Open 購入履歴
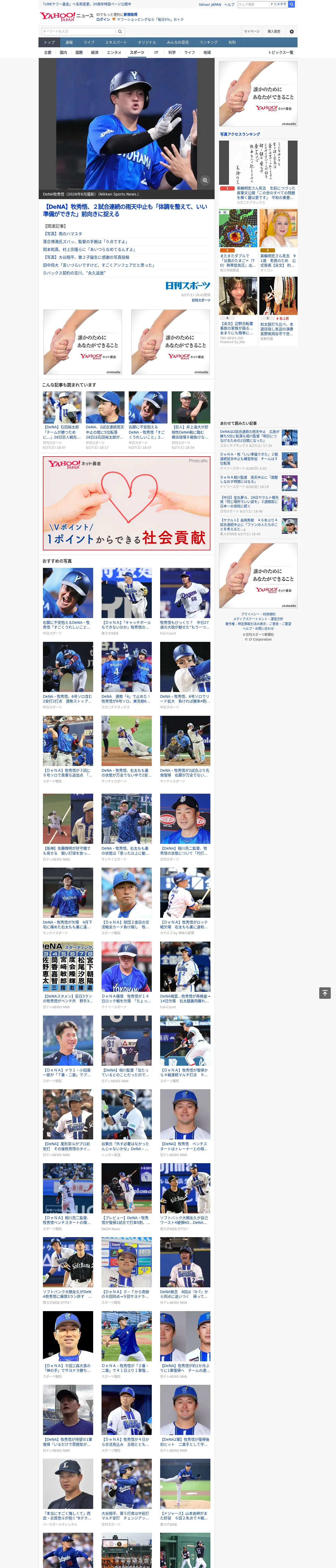The height and width of the screenshot is (1568, 336). [x=274, y=31]
